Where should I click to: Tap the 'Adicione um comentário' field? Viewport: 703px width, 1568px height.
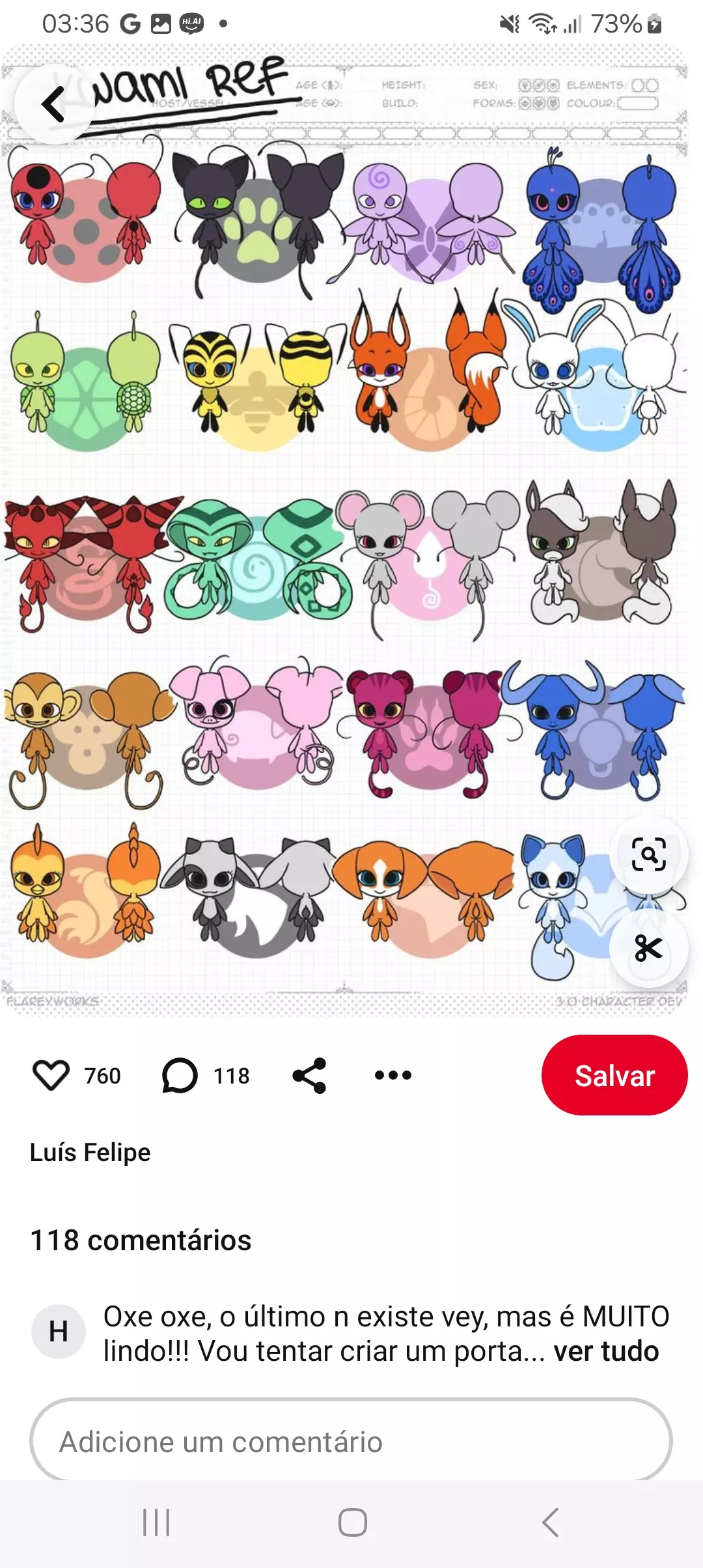click(x=350, y=1442)
